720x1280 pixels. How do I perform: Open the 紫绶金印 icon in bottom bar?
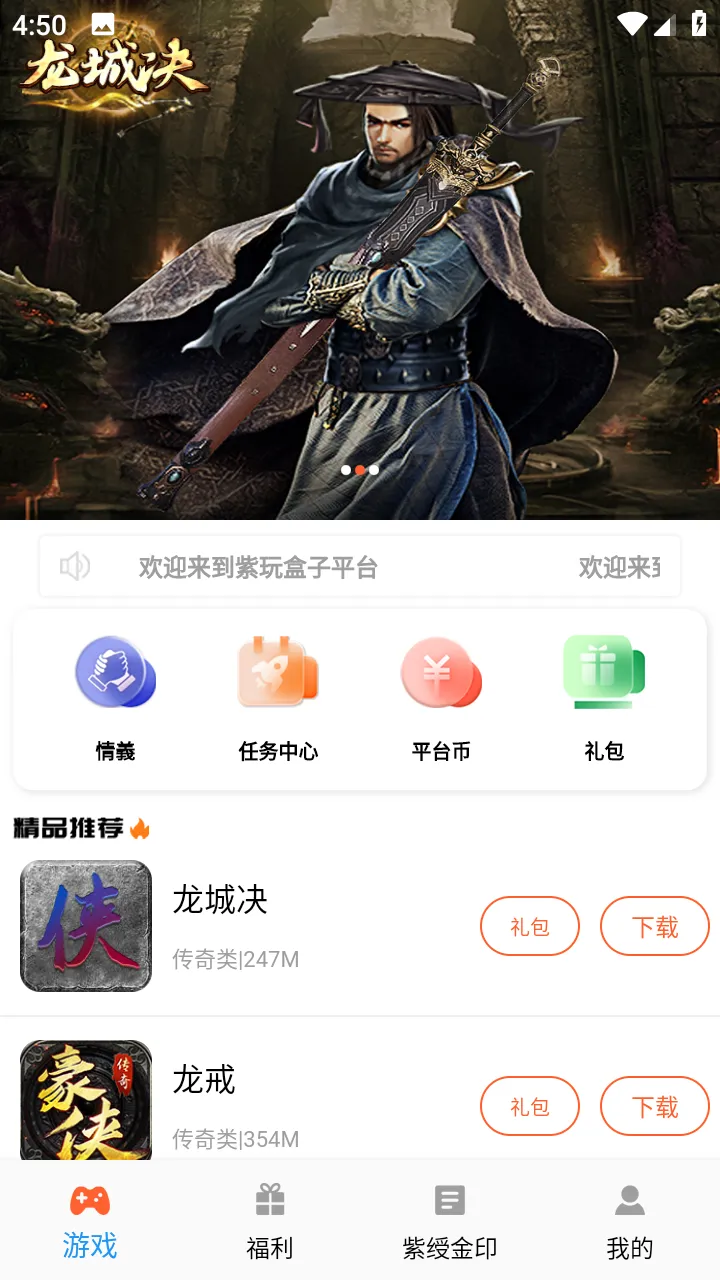(450, 1199)
